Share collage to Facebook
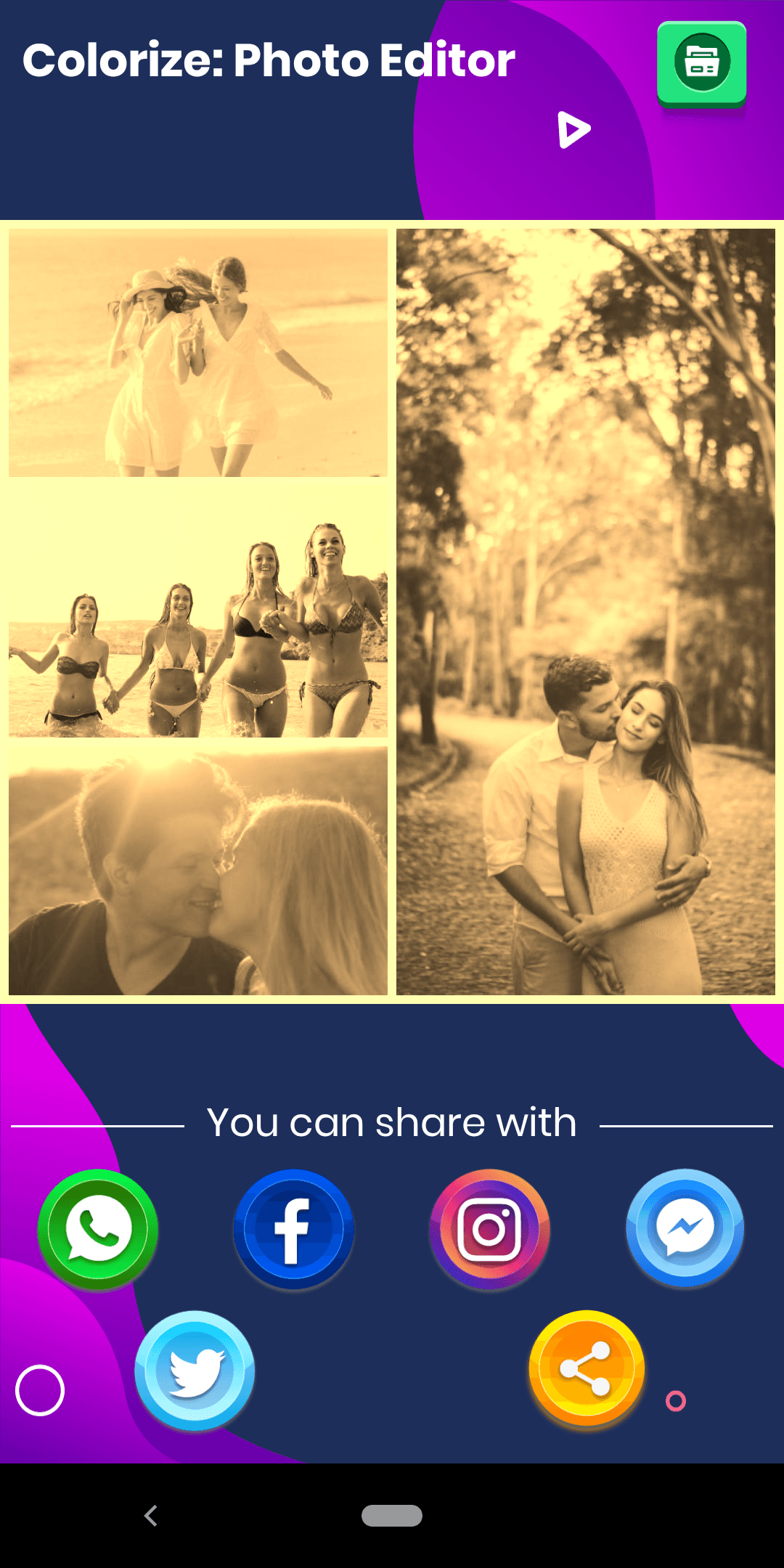The height and width of the screenshot is (1568, 784). click(x=293, y=1228)
